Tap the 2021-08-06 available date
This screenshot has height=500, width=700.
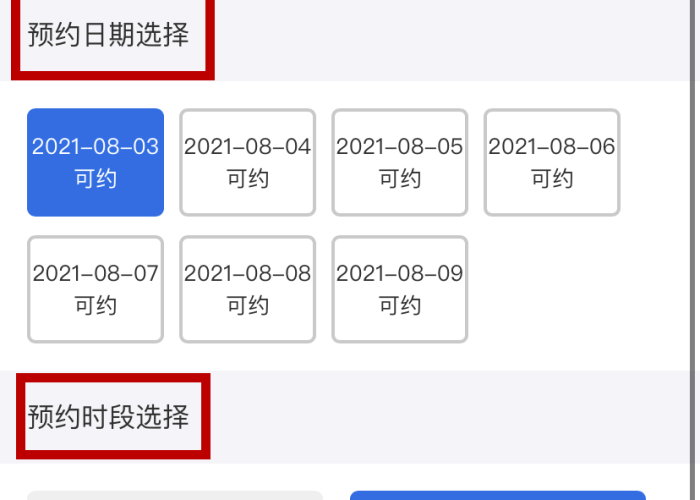coord(552,162)
